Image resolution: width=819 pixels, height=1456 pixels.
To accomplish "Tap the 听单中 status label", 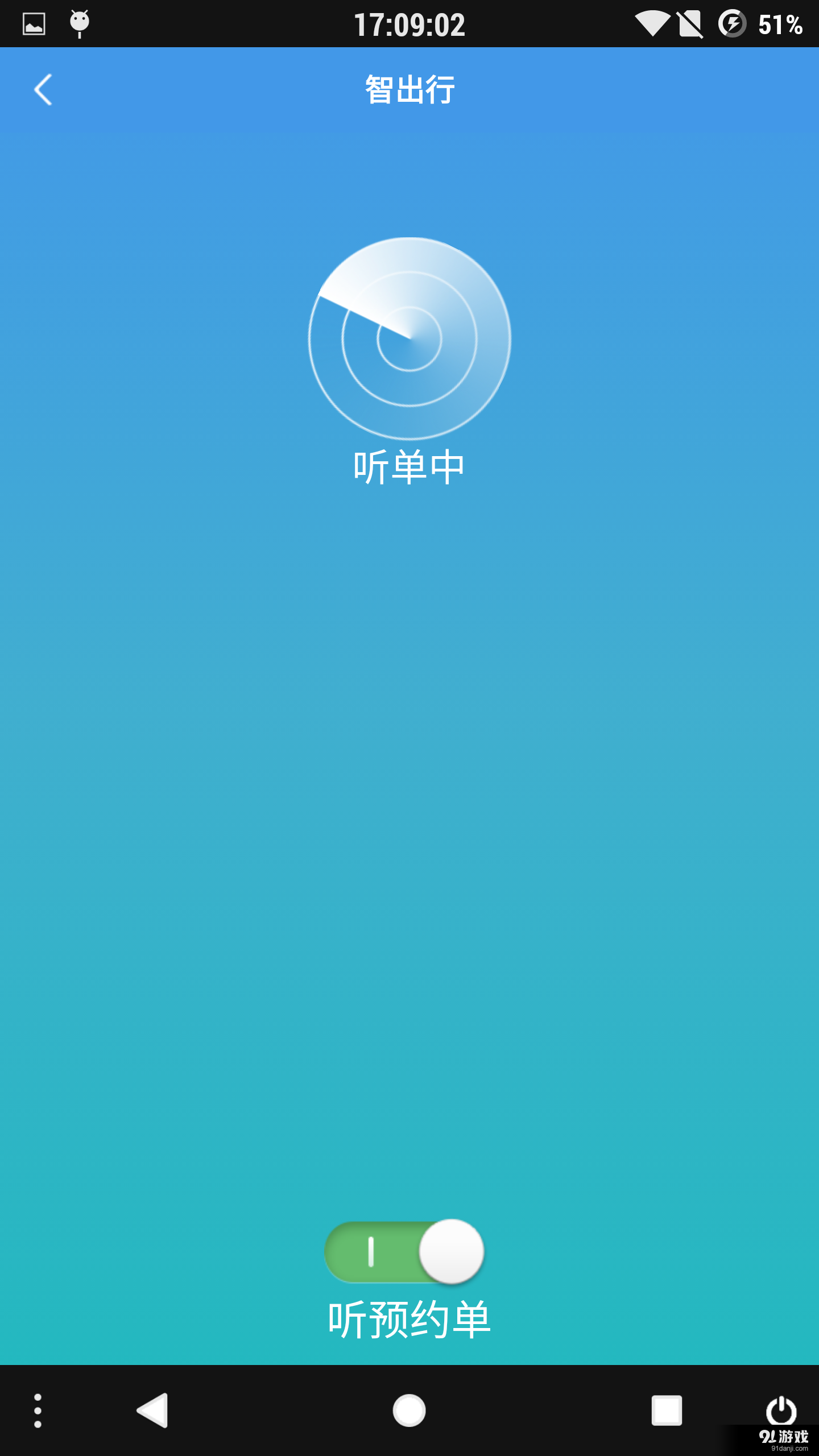I will pos(409,466).
